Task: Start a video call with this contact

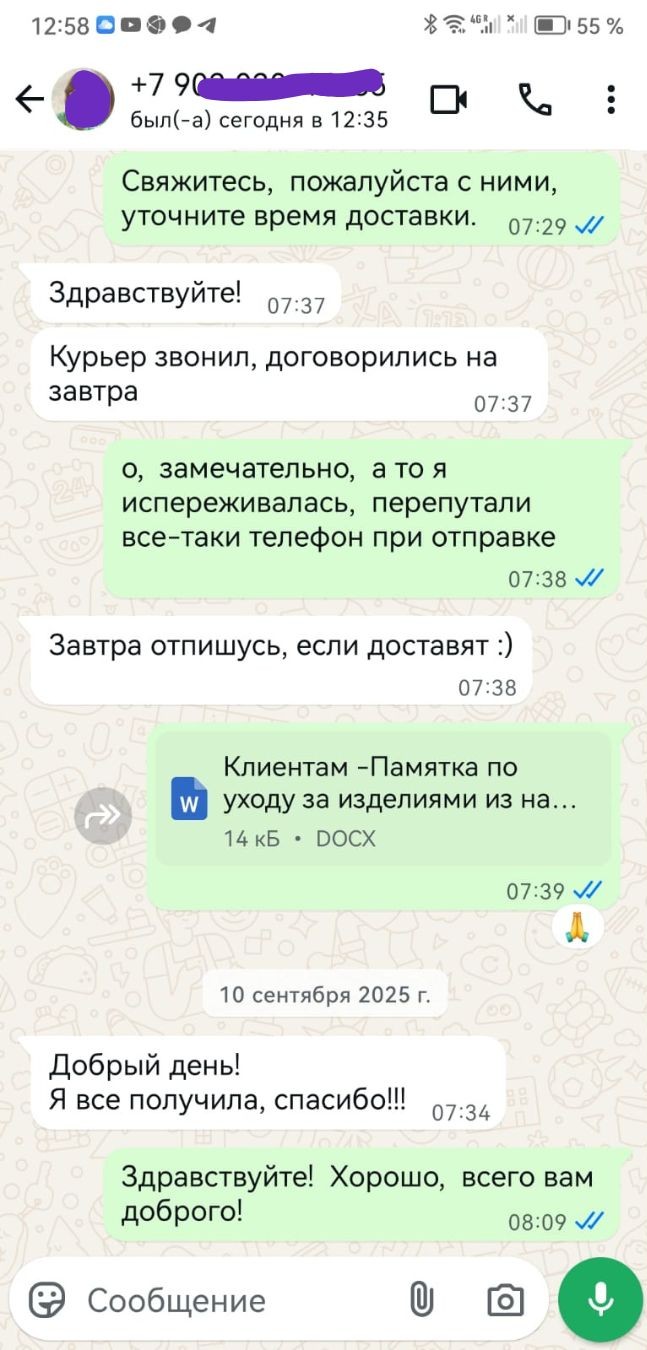Action: point(449,99)
